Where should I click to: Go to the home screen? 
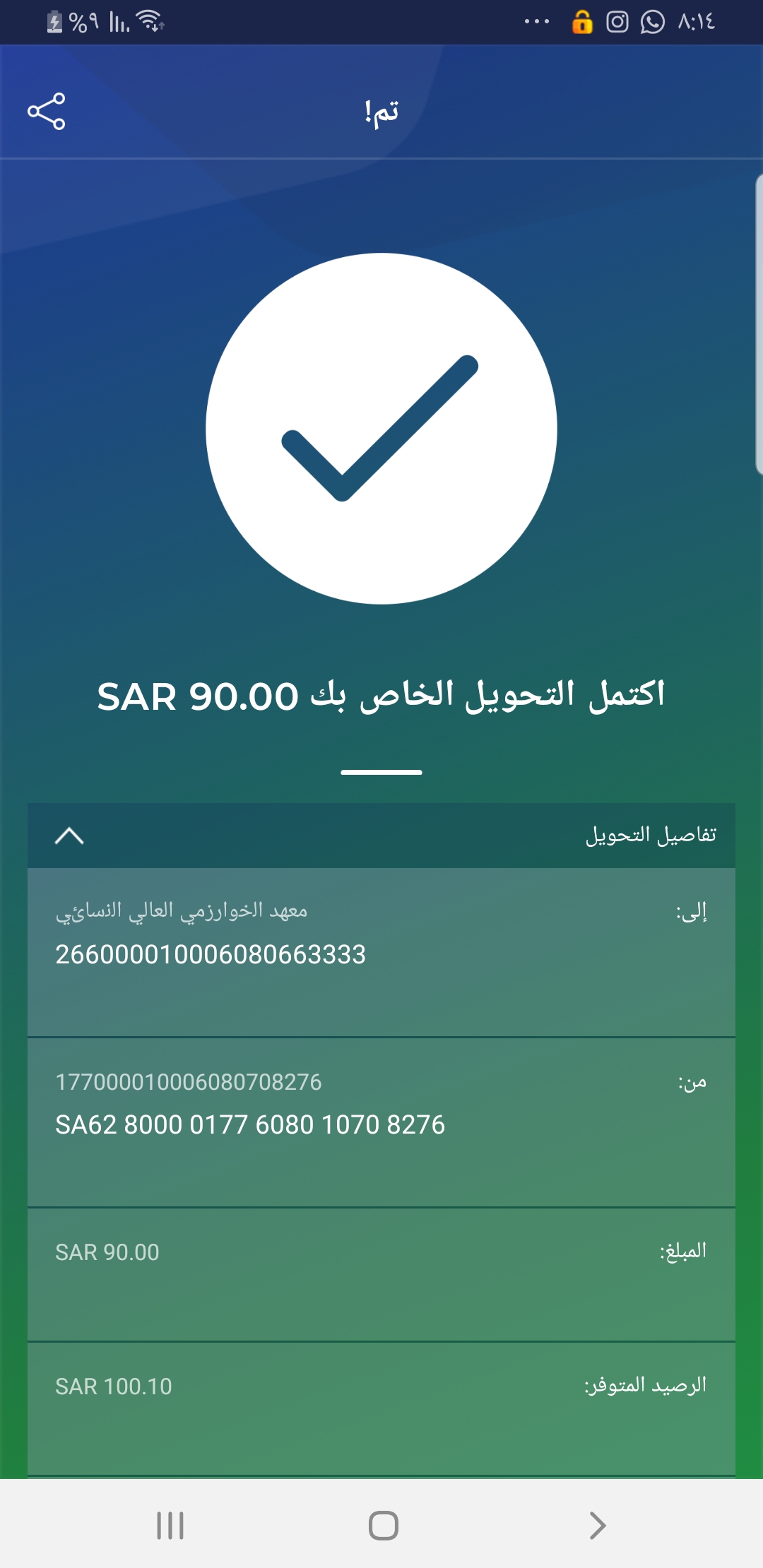pyautogui.click(x=383, y=1526)
